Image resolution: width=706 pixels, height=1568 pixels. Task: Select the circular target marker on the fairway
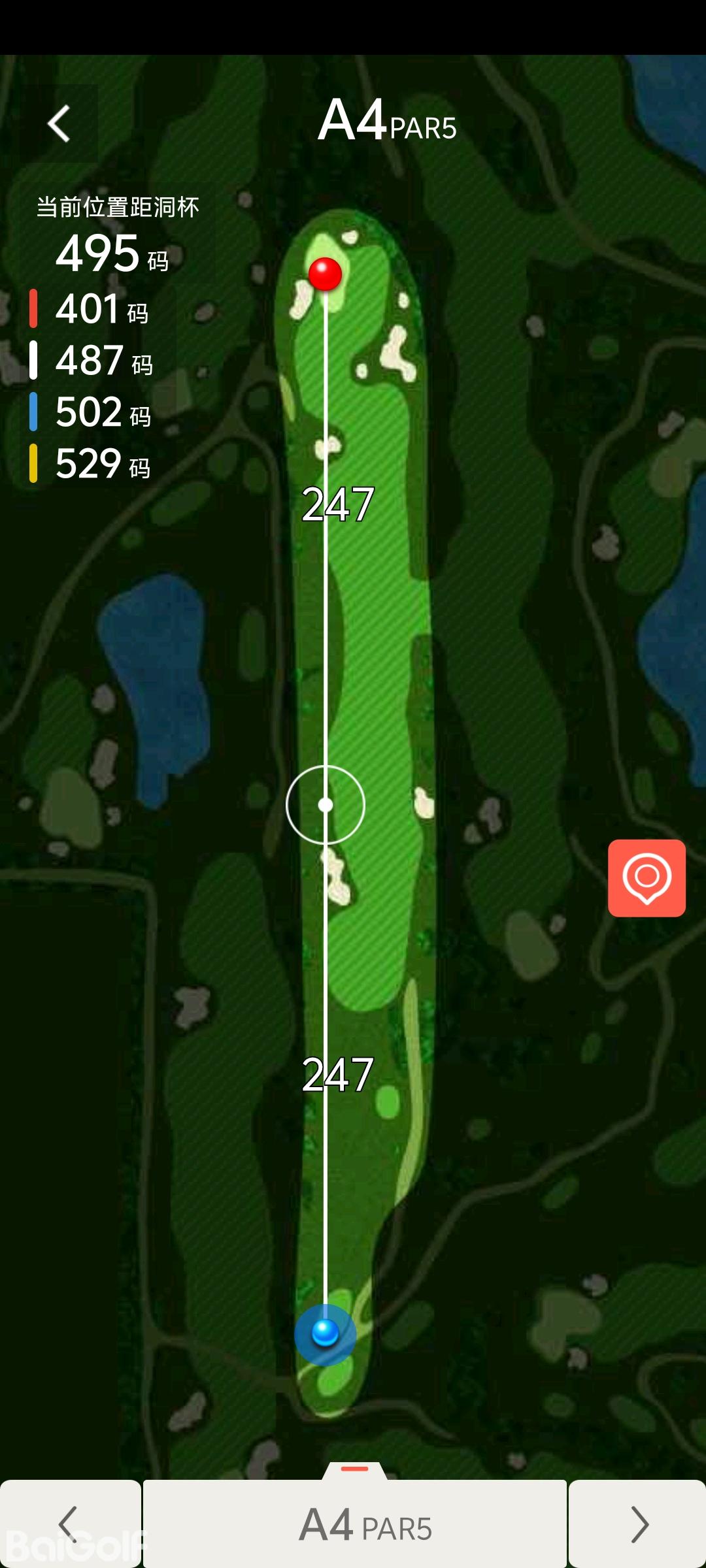[326, 805]
